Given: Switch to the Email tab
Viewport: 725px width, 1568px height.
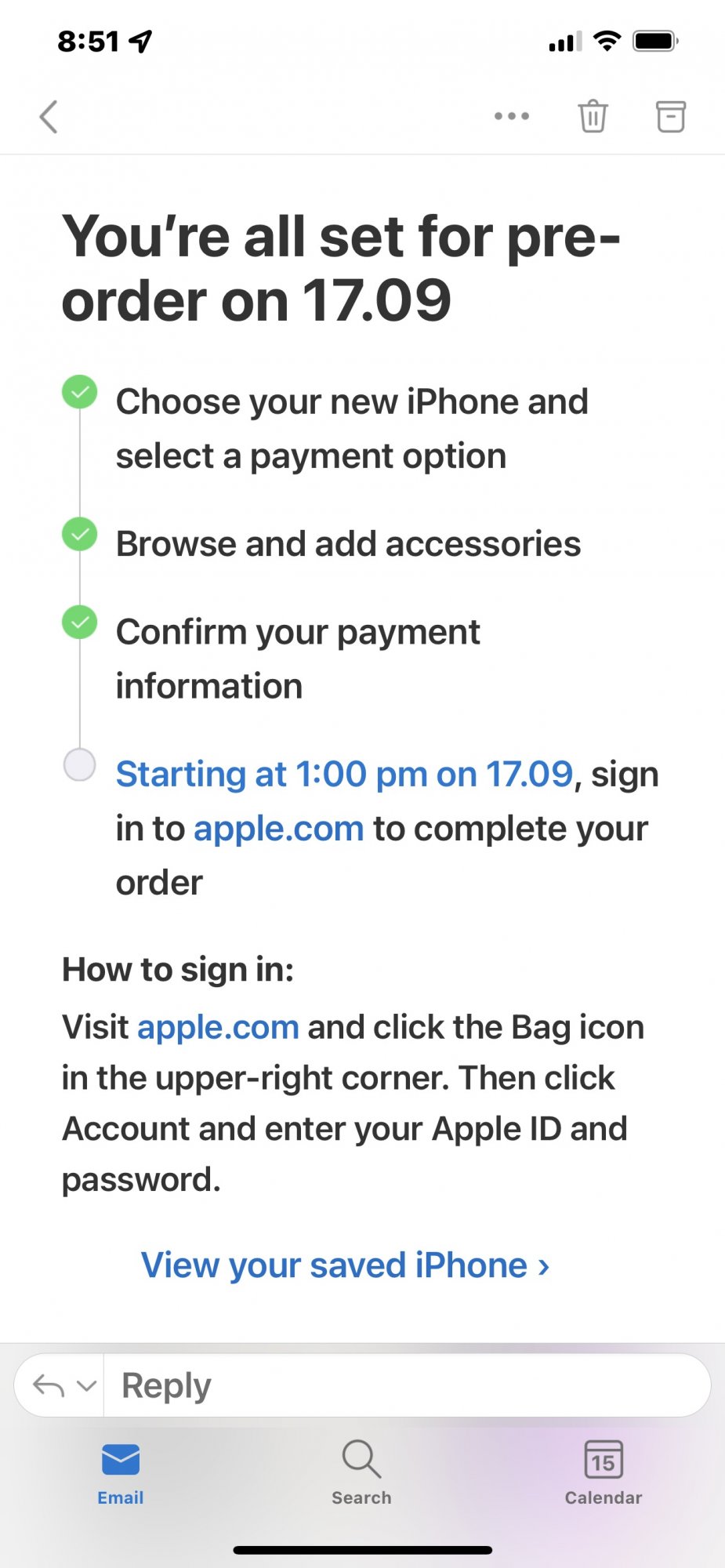Looking at the screenshot, I should 121,1473.
